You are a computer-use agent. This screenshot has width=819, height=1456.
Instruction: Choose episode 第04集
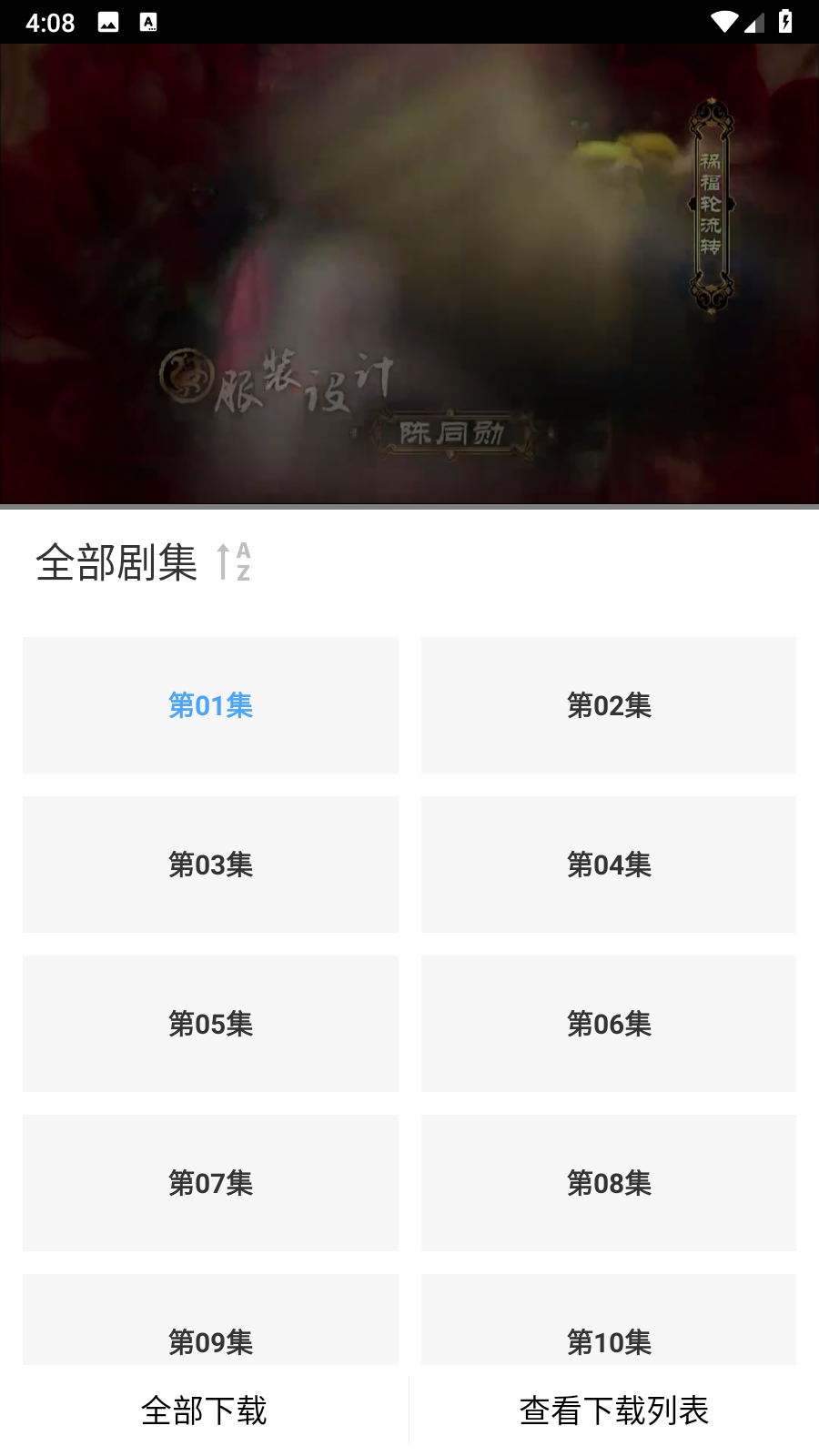click(x=608, y=864)
